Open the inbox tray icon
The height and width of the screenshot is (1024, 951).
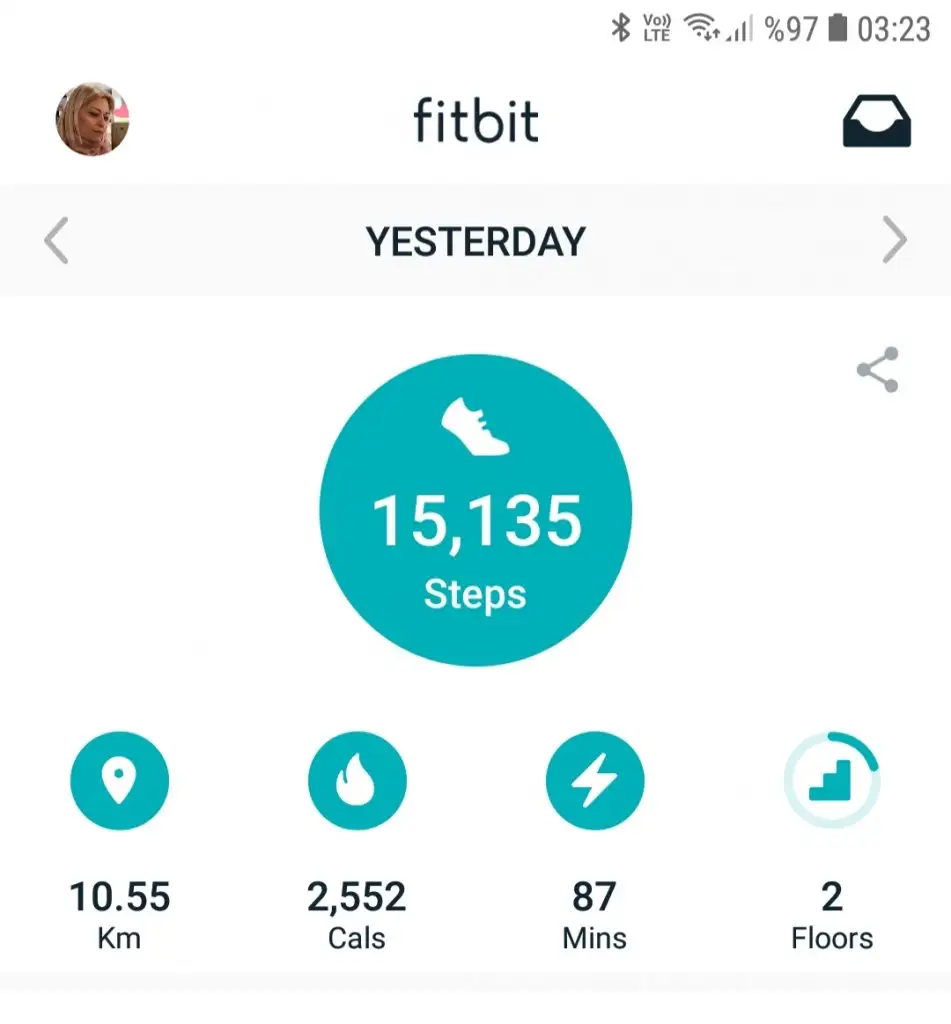[876, 122]
